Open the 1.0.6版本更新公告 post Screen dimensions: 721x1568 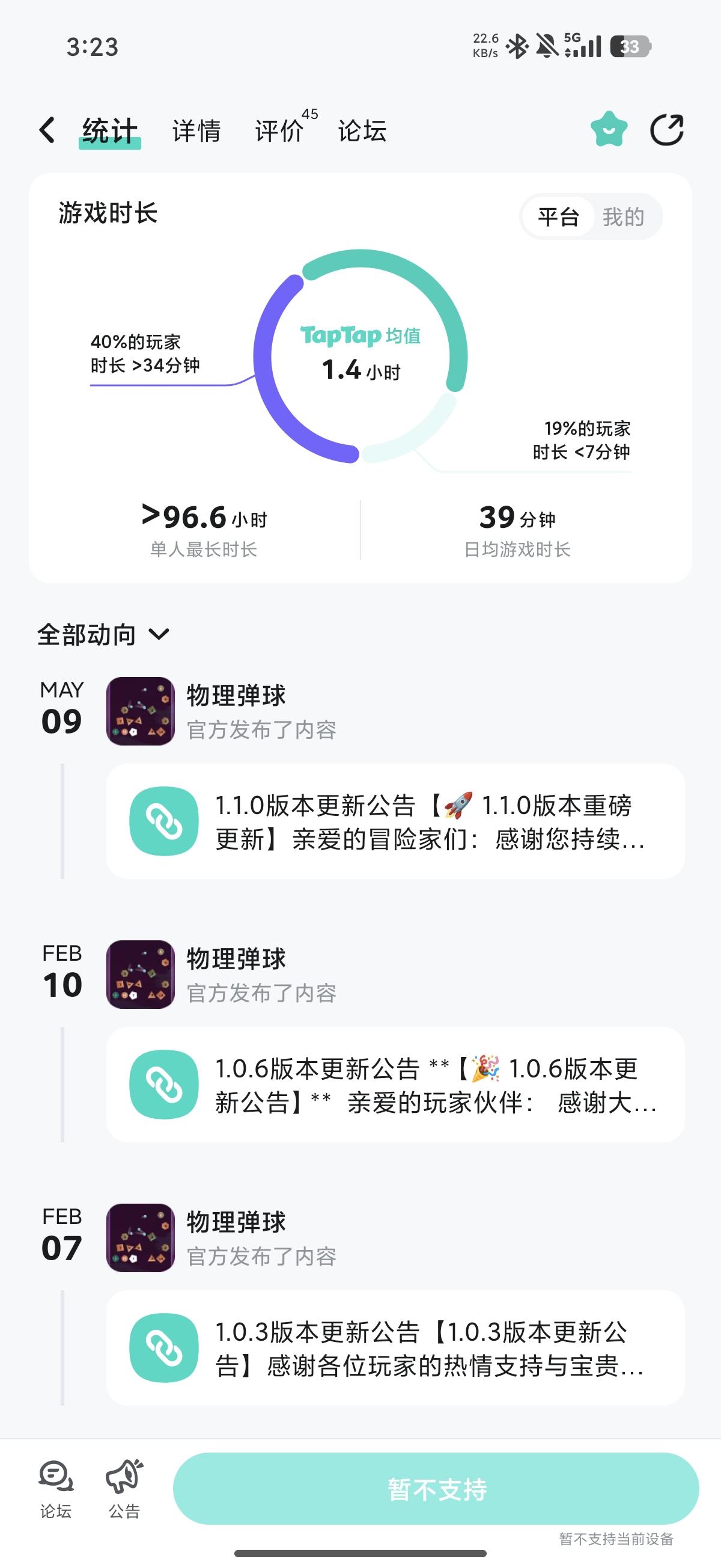click(395, 1085)
